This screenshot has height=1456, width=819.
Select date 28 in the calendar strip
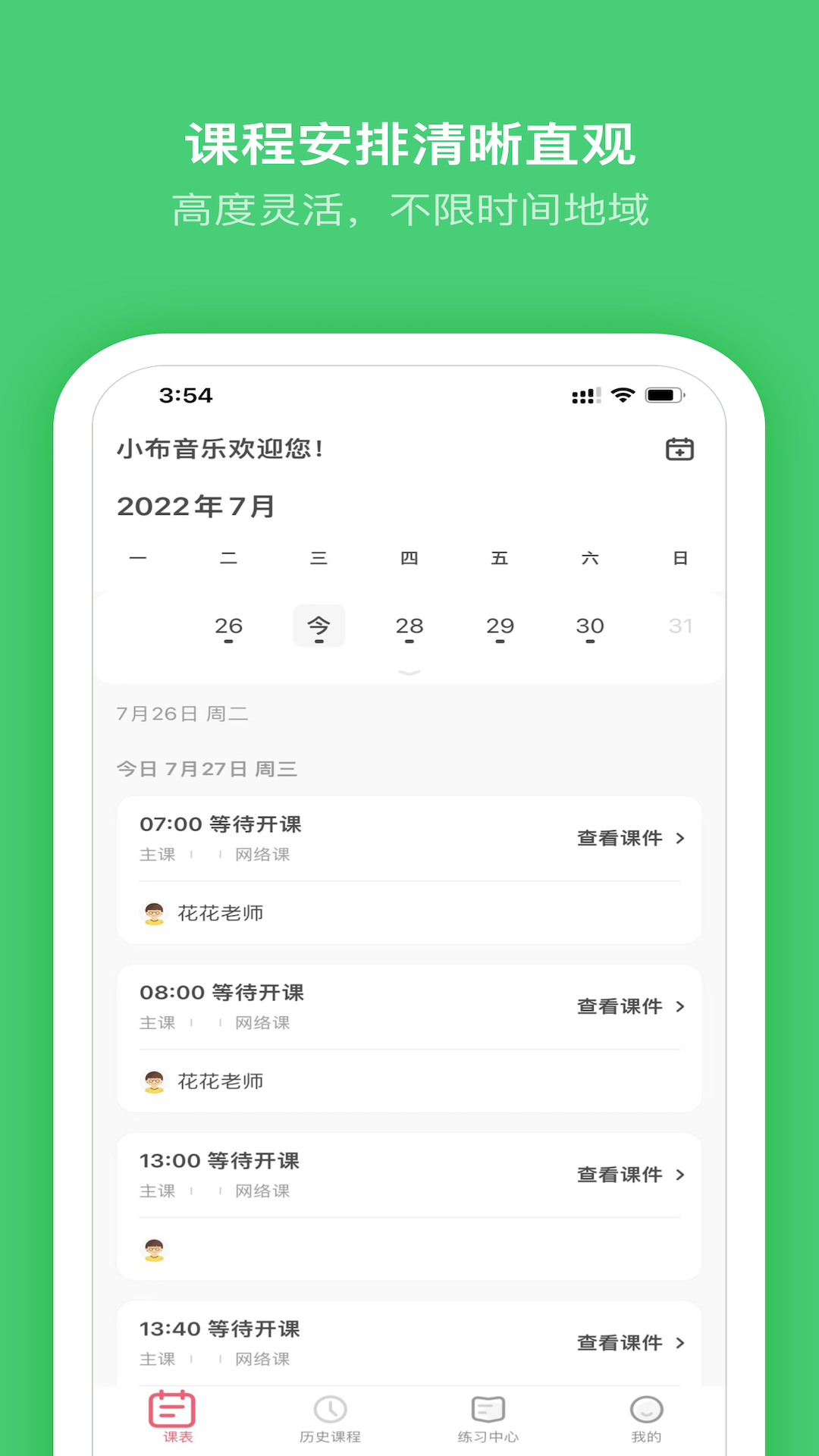click(409, 626)
